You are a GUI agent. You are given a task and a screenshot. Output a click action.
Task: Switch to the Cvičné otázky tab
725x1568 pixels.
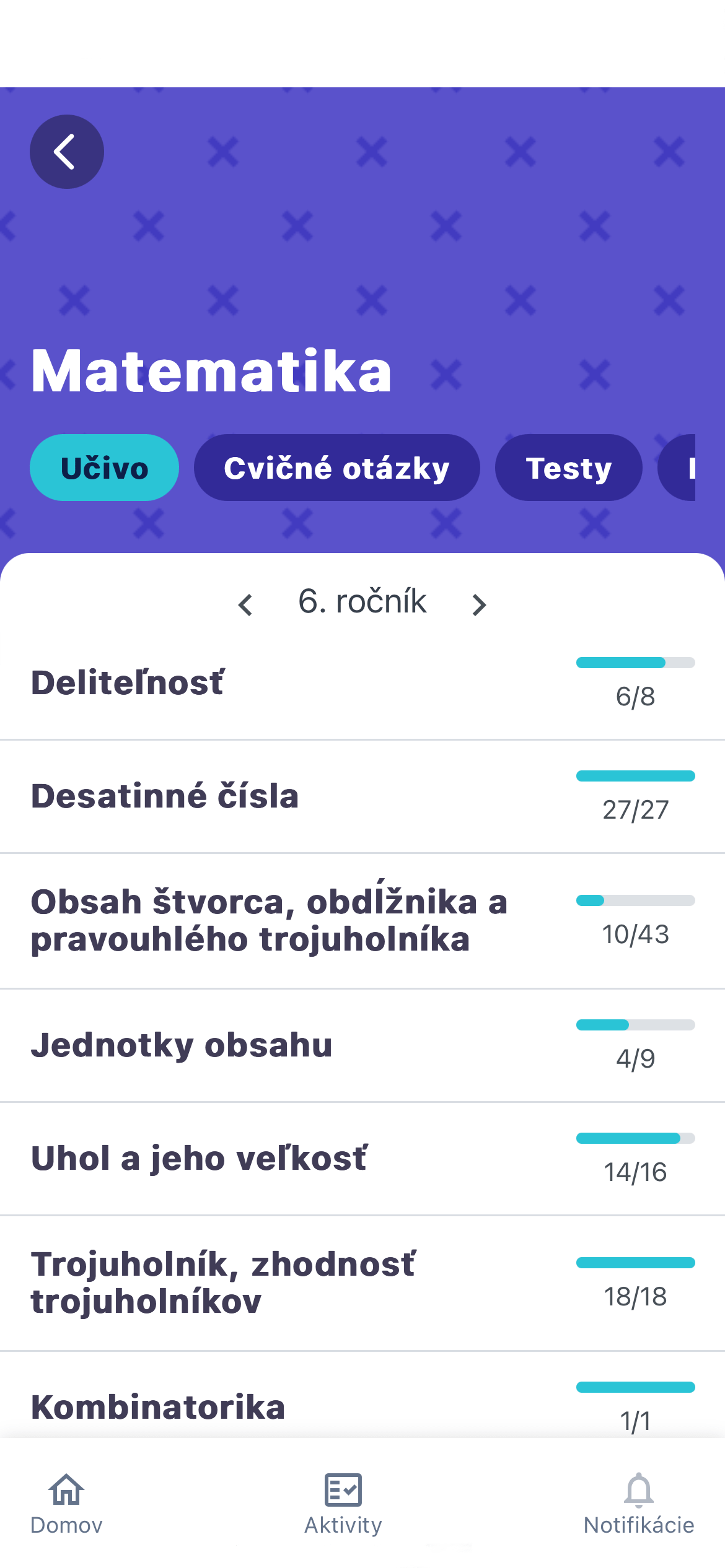click(x=337, y=468)
